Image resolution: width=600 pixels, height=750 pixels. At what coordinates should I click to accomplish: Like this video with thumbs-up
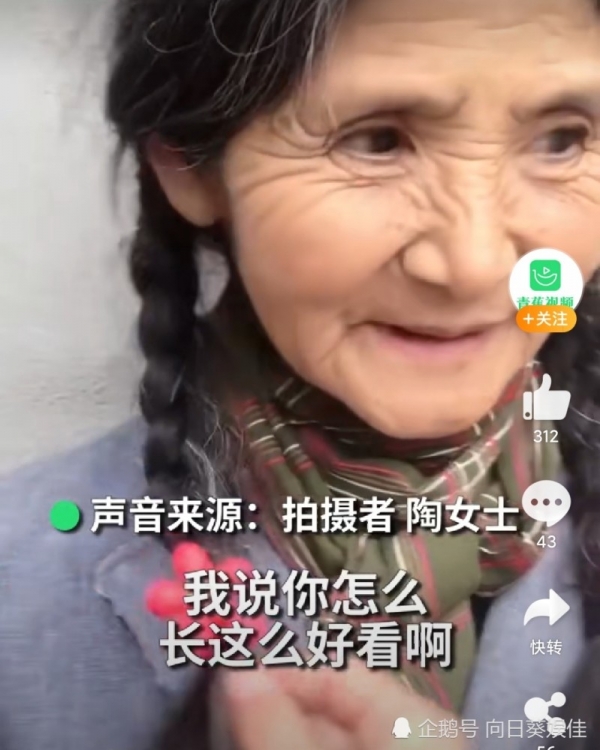tap(546, 398)
